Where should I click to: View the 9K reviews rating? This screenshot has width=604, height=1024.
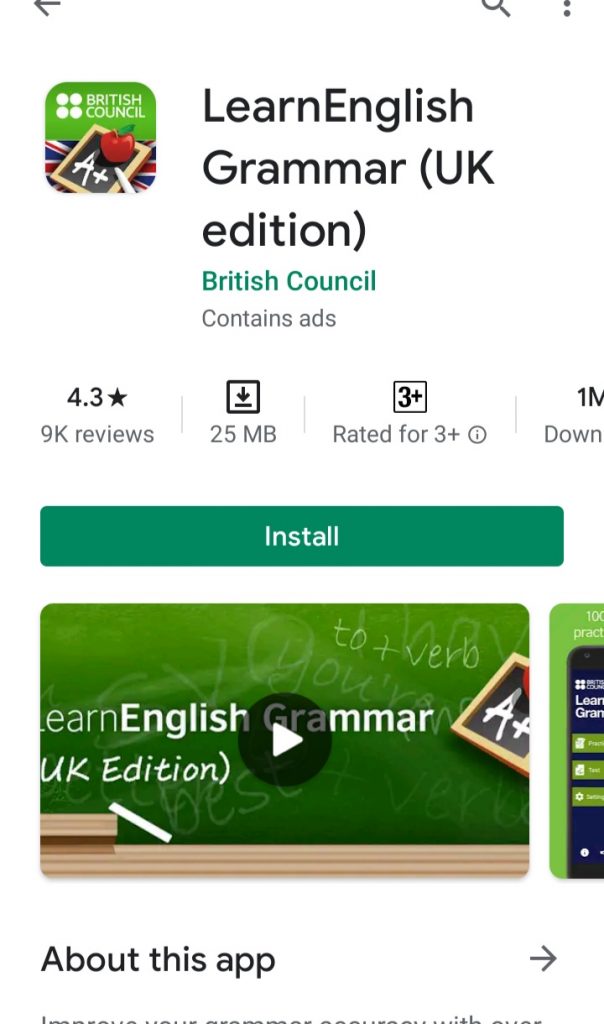pyautogui.click(x=97, y=415)
